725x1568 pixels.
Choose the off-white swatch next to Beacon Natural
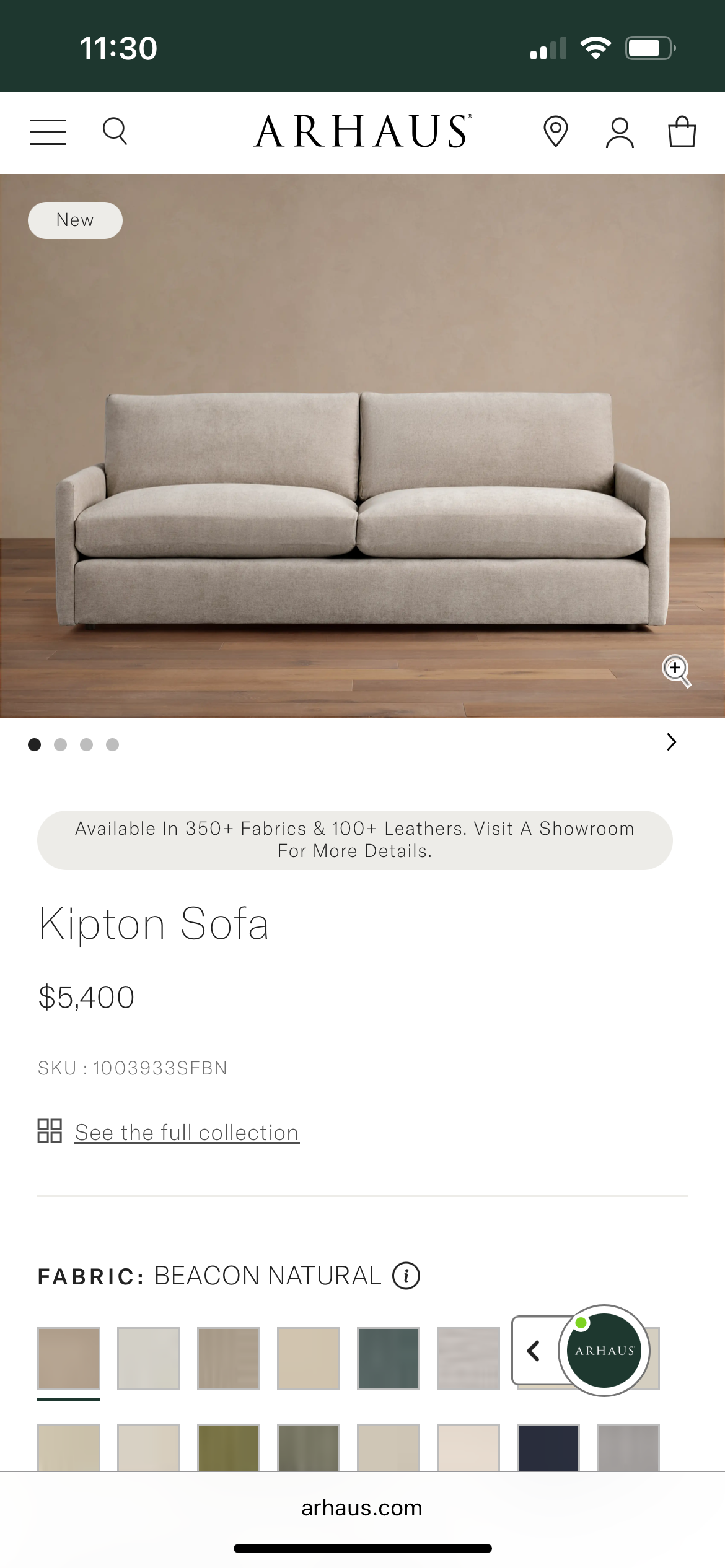tap(149, 1358)
